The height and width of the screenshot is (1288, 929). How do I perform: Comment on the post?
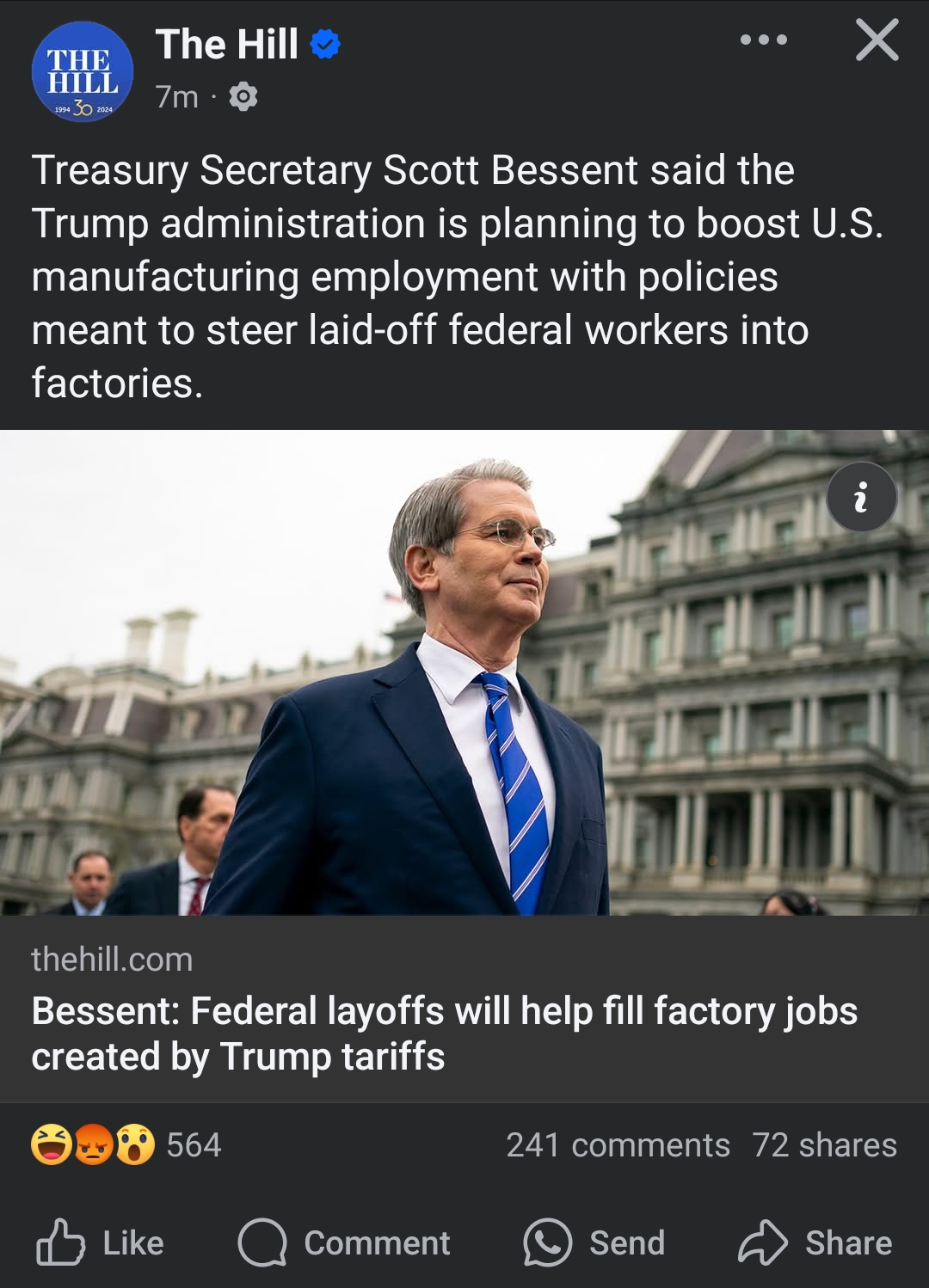(x=344, y=1242)
